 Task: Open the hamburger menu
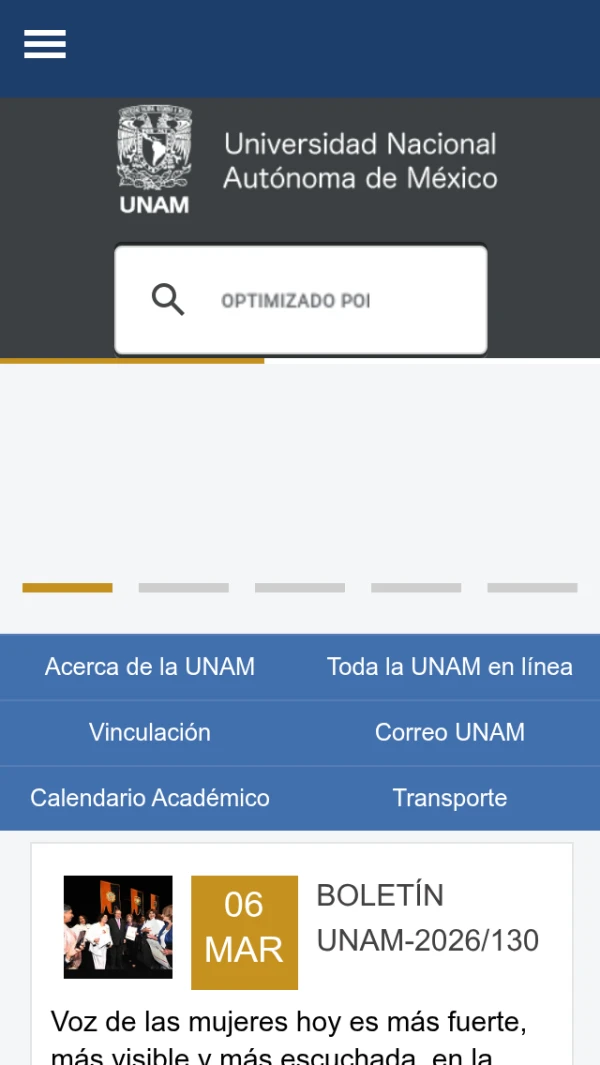point(45,44)
